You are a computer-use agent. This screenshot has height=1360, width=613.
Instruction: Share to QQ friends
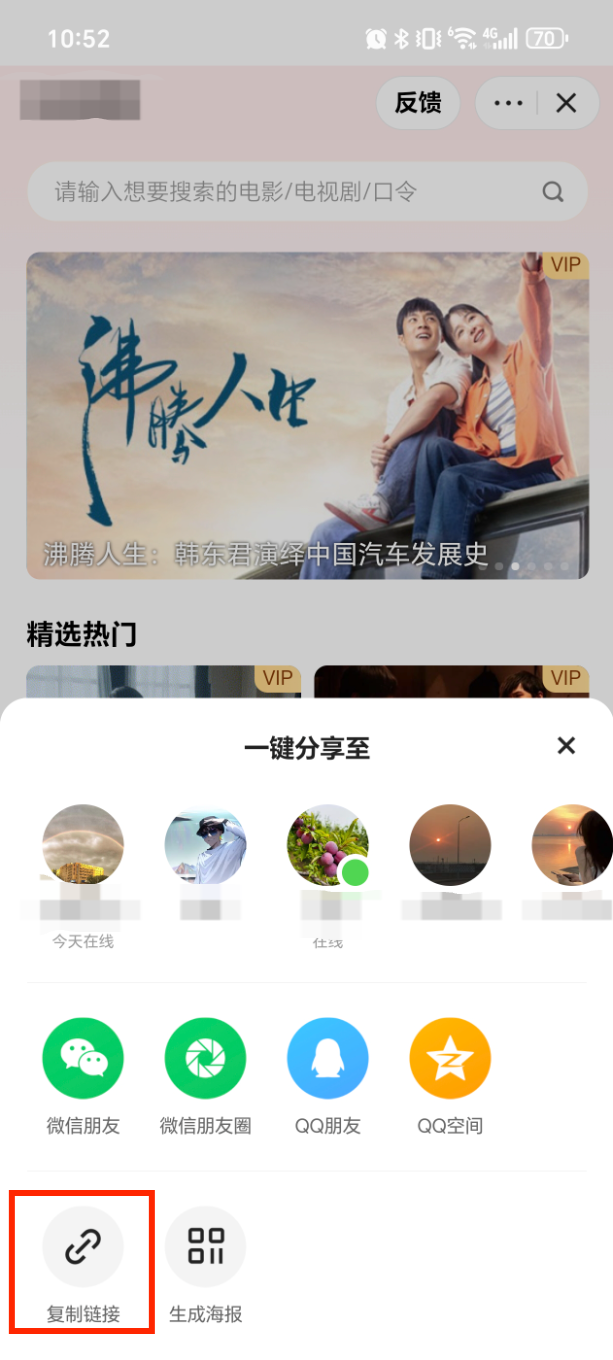click(x=327, y=1059)
